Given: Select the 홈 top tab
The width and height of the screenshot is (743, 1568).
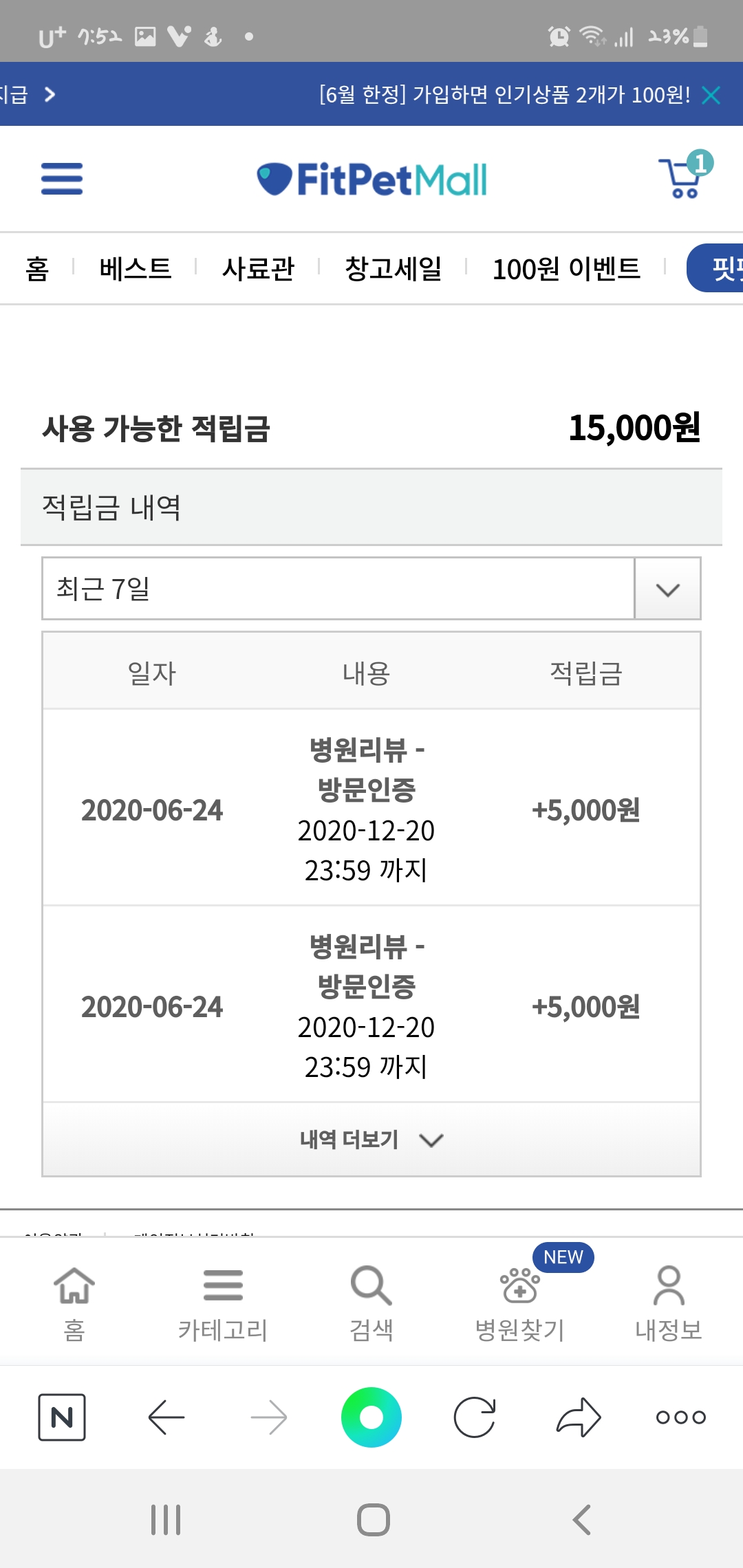Looking at the screenshot, I should [37, 268].
